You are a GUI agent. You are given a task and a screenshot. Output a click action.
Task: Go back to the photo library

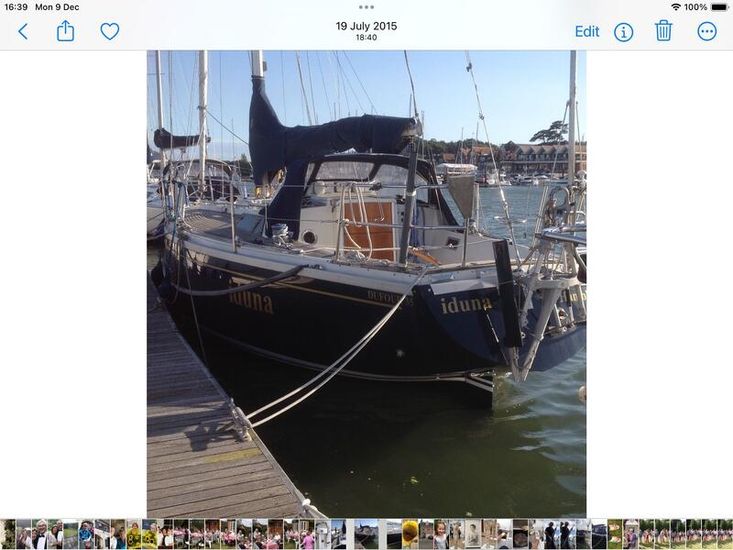(x=23, y=32)
